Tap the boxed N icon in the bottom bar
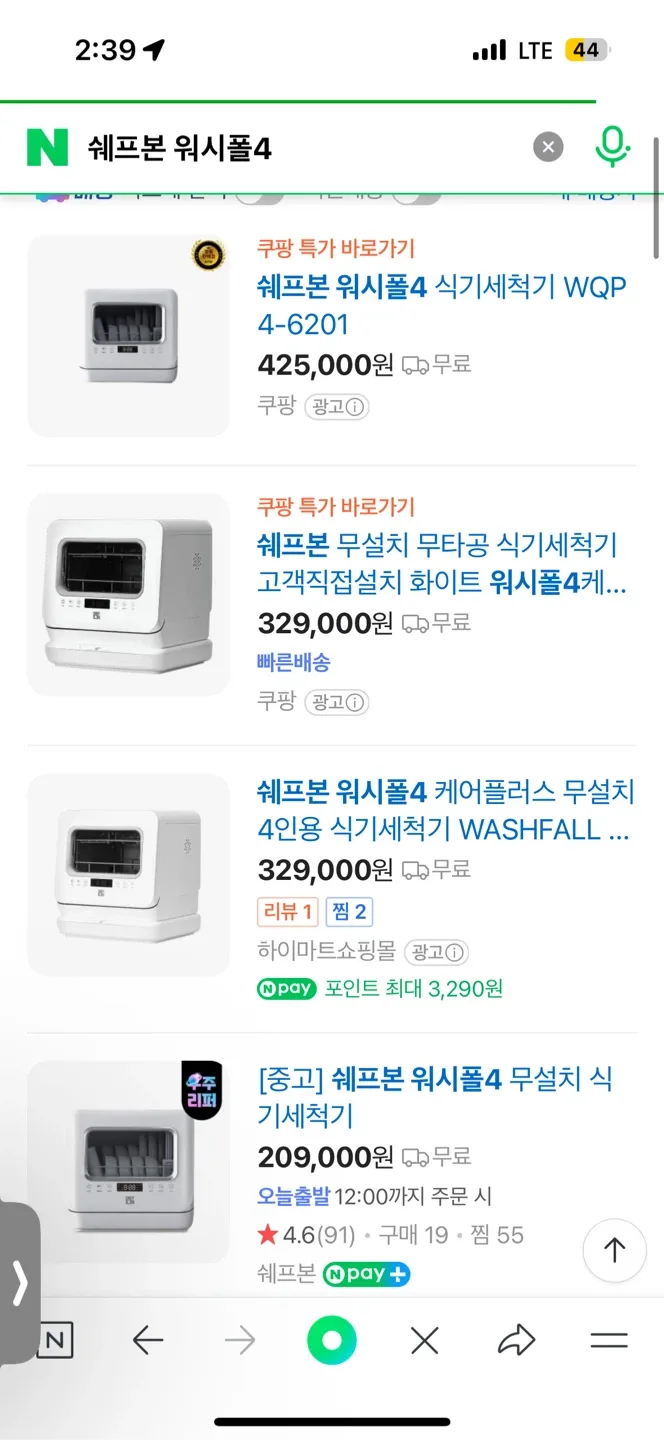The width and height of the screenshot is (664, 1440). coord(56,1341)
